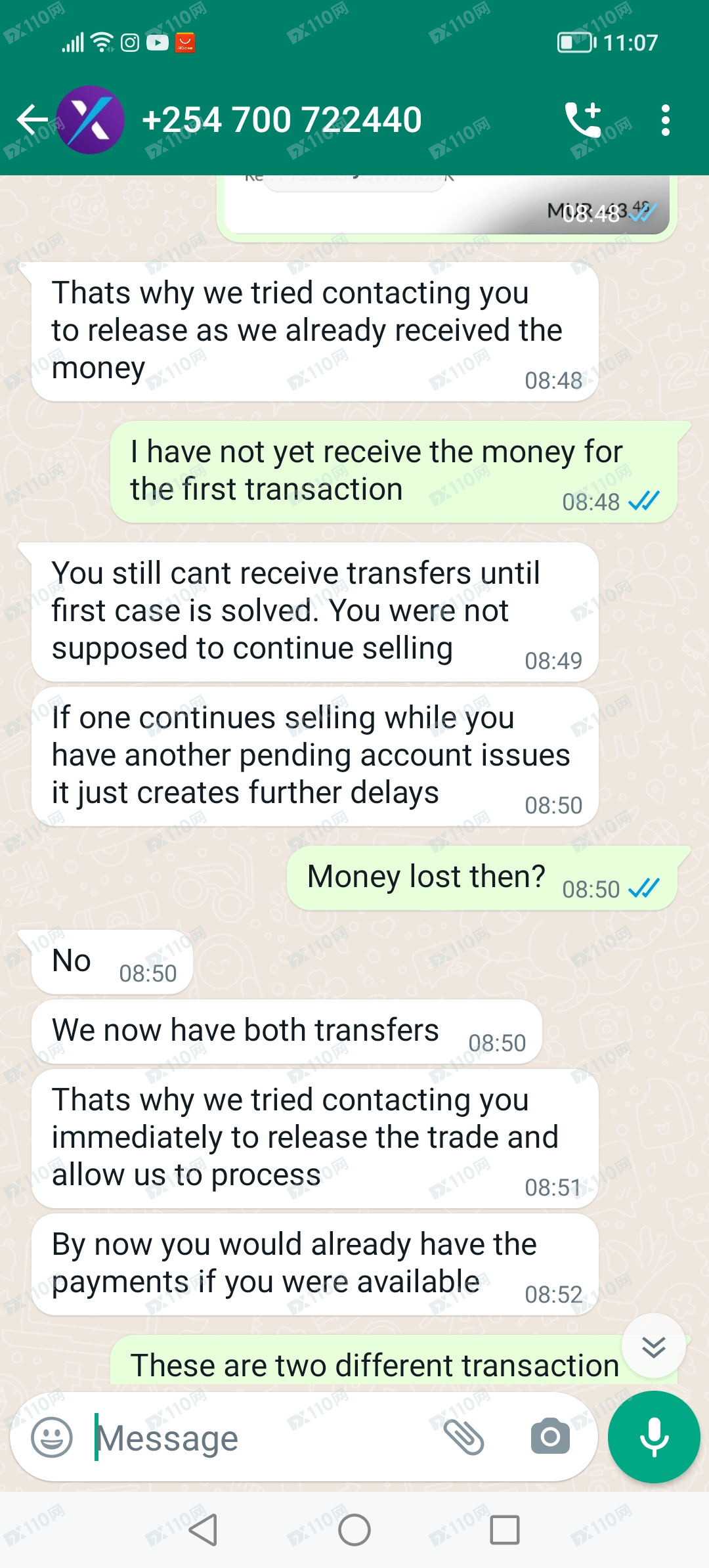The width and height of the screenshot is (709, 1568).
Task: Go back to the chats list
Action: (32, 120)
